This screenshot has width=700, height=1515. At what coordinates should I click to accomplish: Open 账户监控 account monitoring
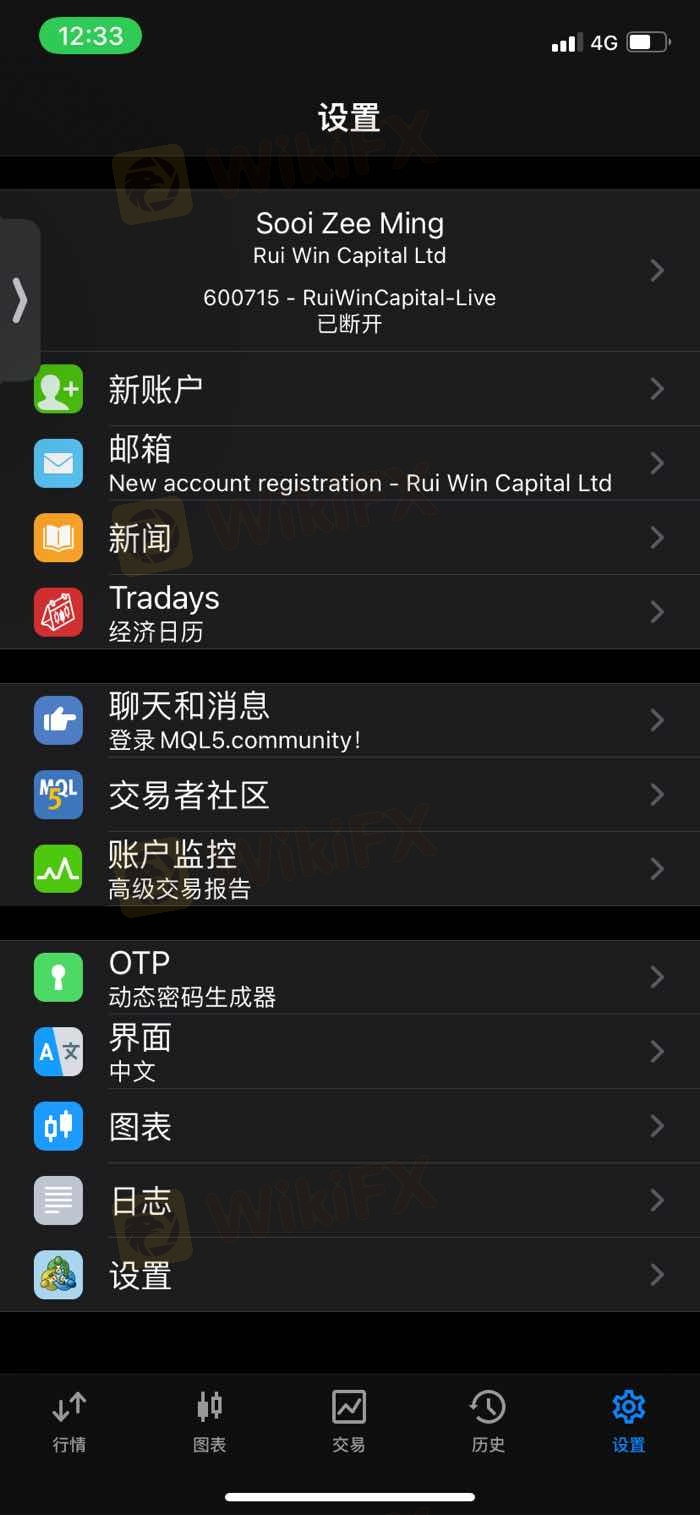coord(350,869)
